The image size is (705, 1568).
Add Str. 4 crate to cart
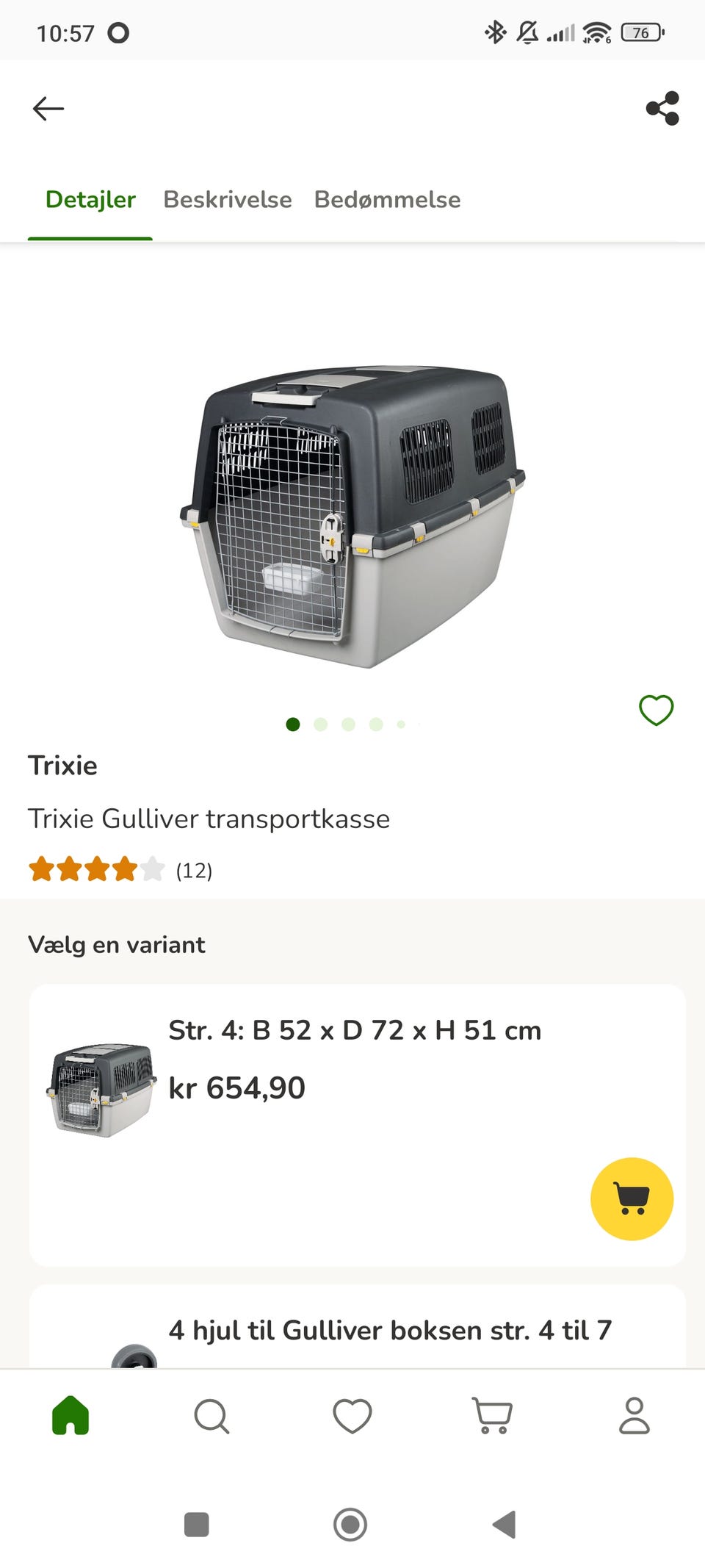632,1198
